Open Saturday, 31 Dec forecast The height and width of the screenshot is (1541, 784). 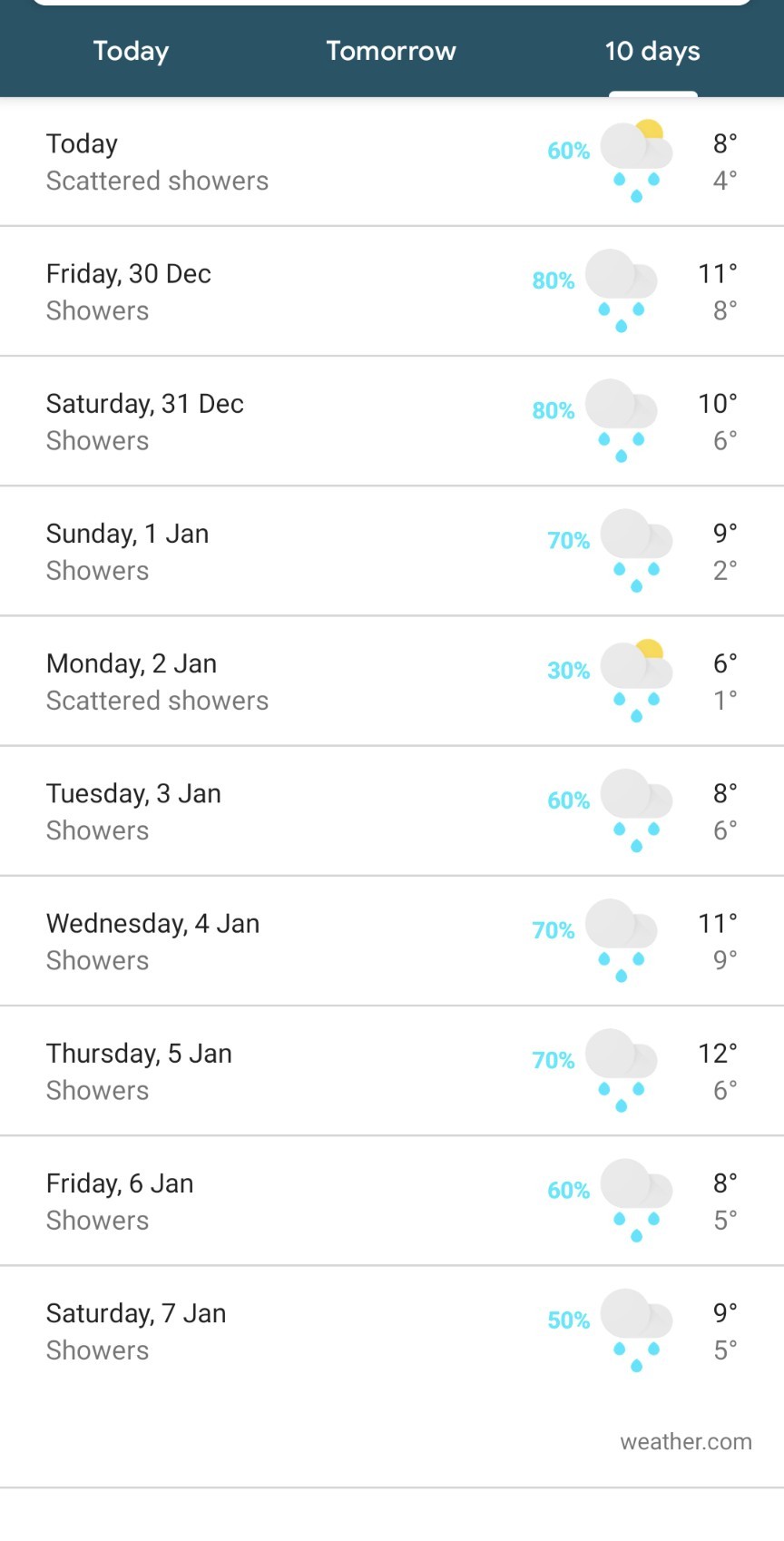click(x=392, y=421)
